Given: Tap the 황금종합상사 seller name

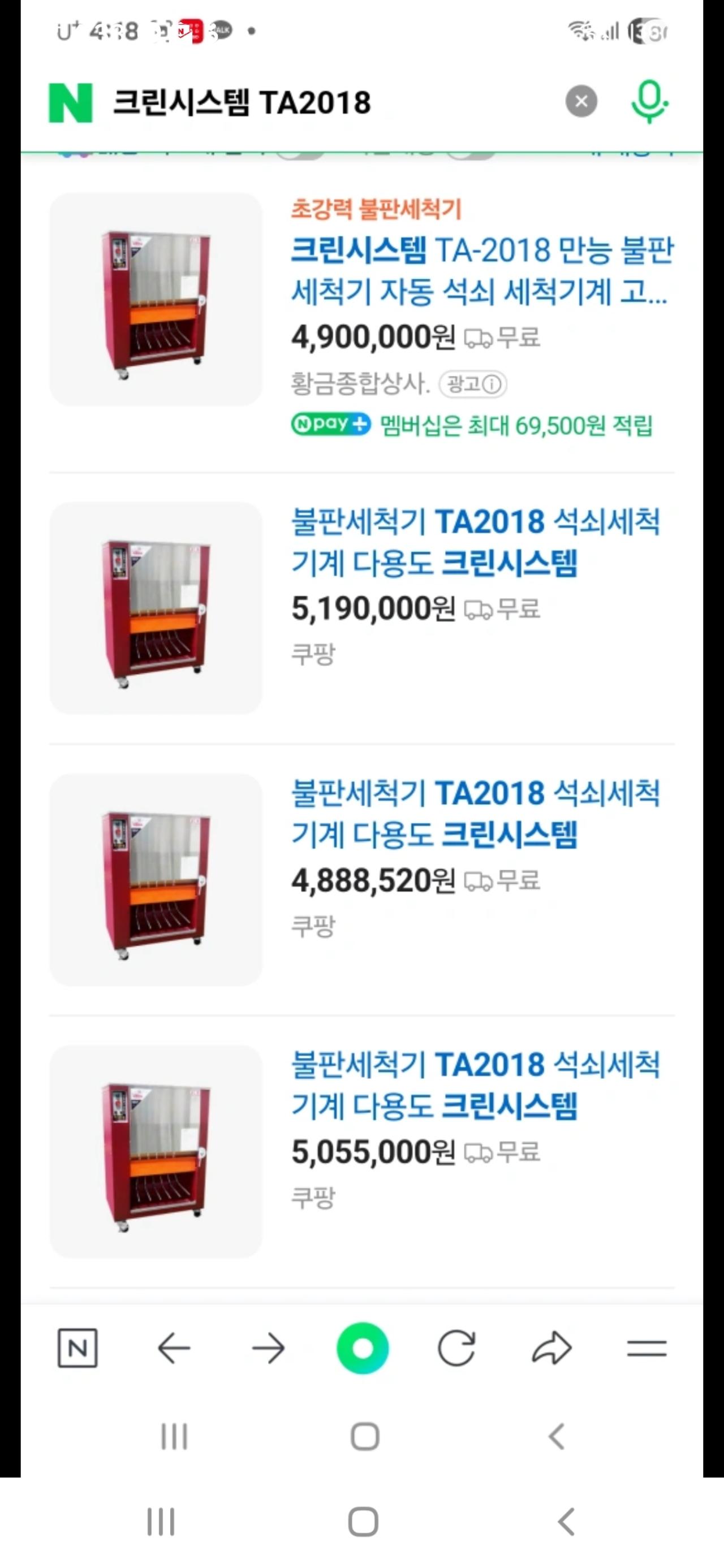Looking at the screenshot, I should [x=353, y=385].
